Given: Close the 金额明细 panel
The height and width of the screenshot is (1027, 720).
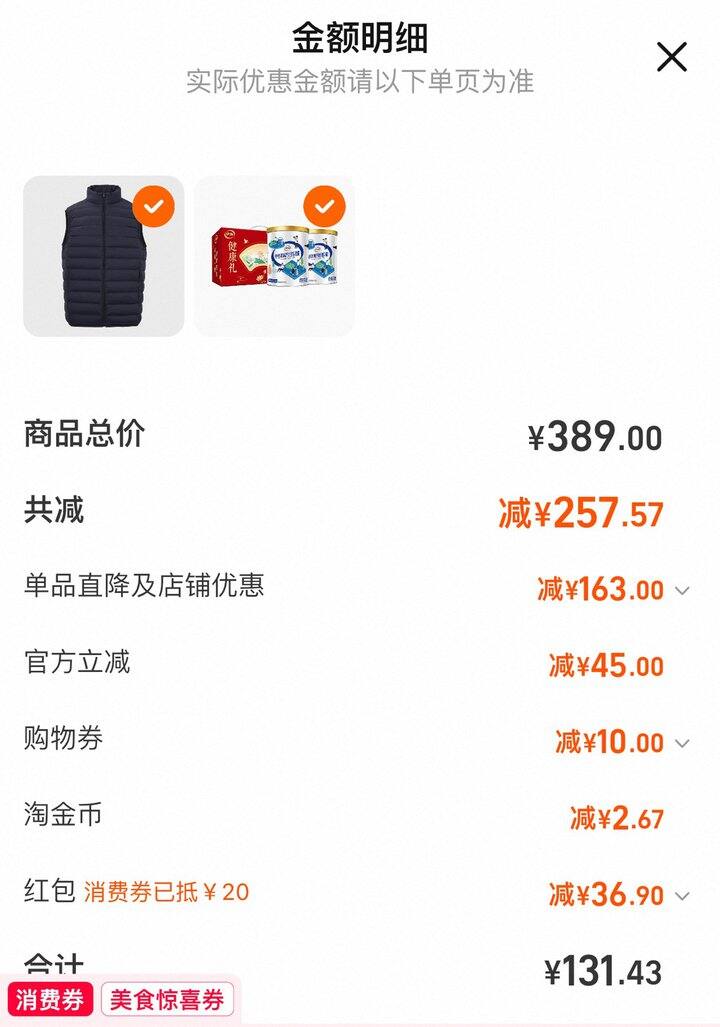Looking at the screenshot, I should click(672, 57).
